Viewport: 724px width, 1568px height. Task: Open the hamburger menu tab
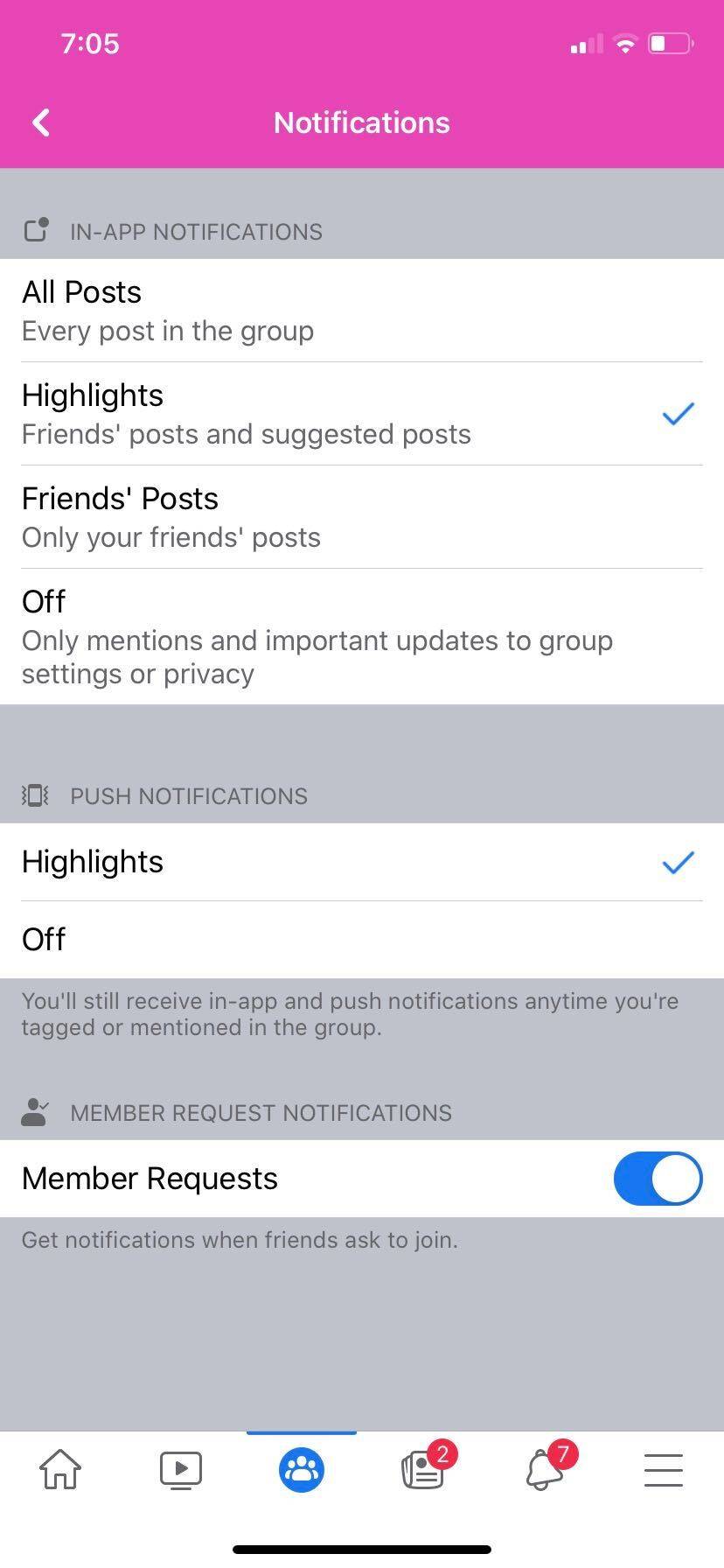(664, 1470)
